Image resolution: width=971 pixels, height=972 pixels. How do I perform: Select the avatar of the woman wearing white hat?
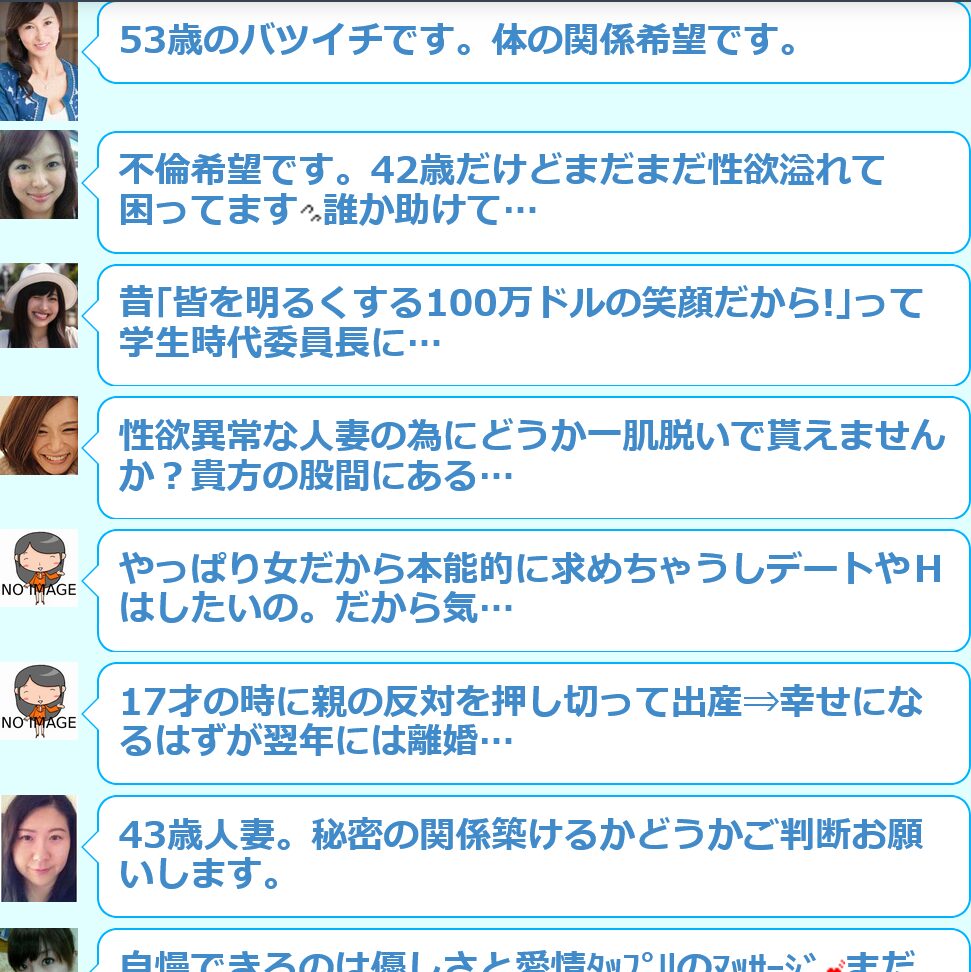coord(39,307)
